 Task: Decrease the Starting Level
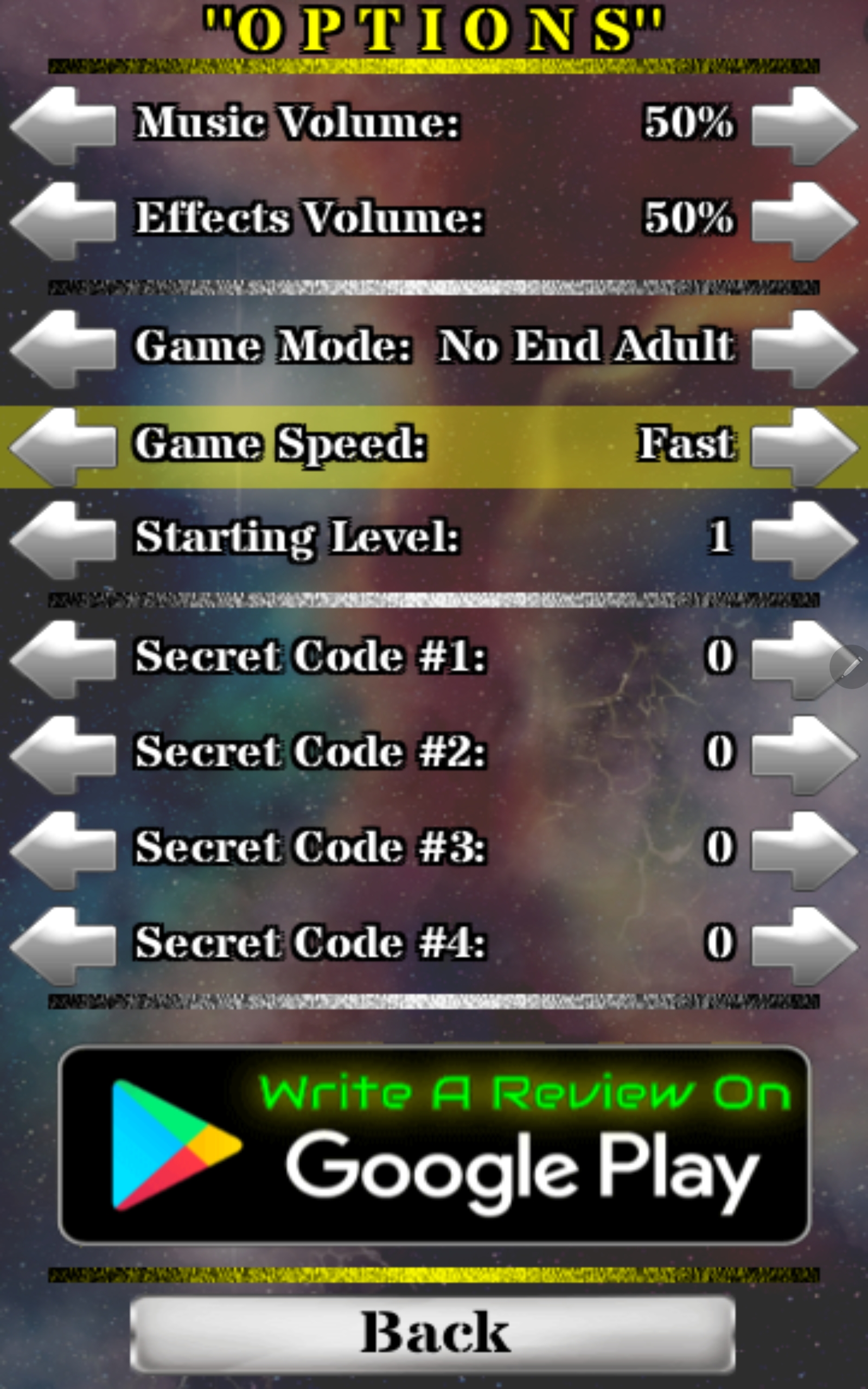62,539
